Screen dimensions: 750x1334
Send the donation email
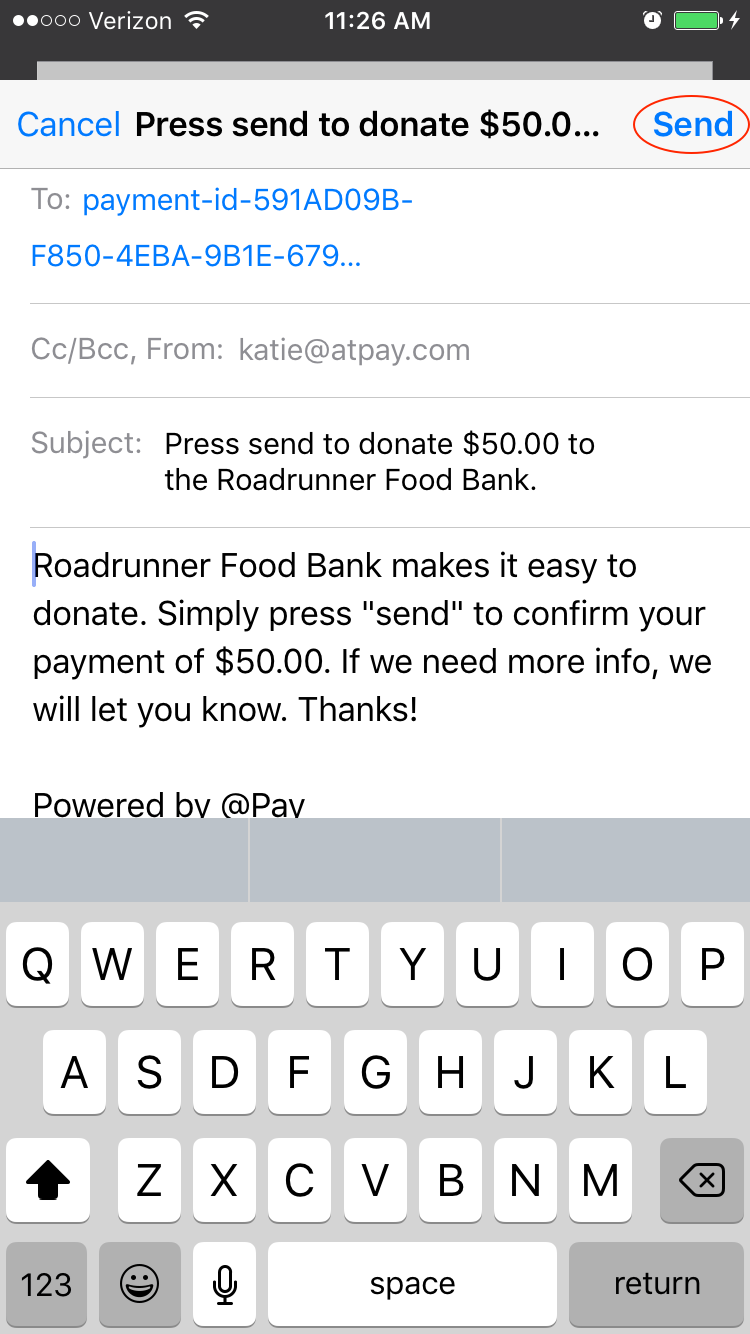click(x=693, y=124)
